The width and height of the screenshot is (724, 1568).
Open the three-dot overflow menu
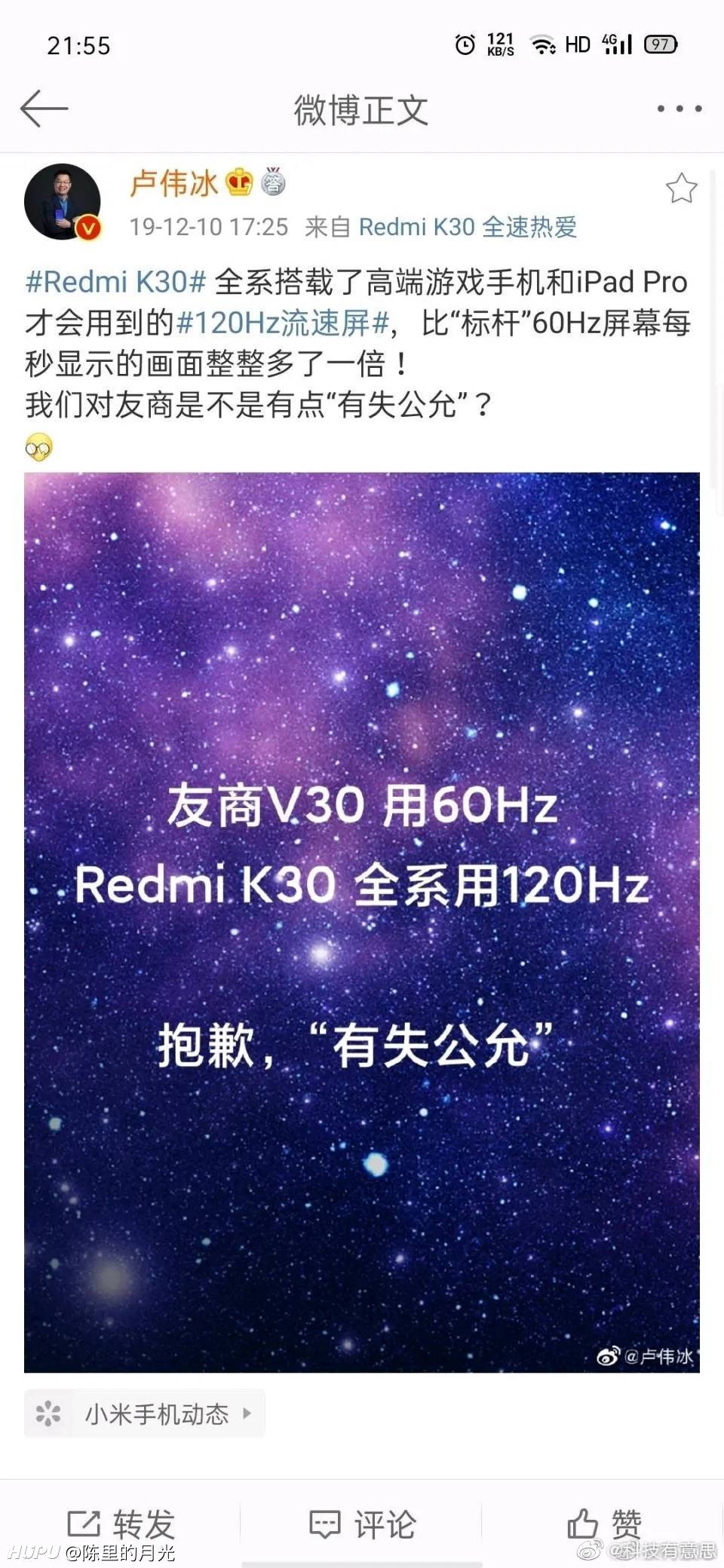[x=679, y=109]
